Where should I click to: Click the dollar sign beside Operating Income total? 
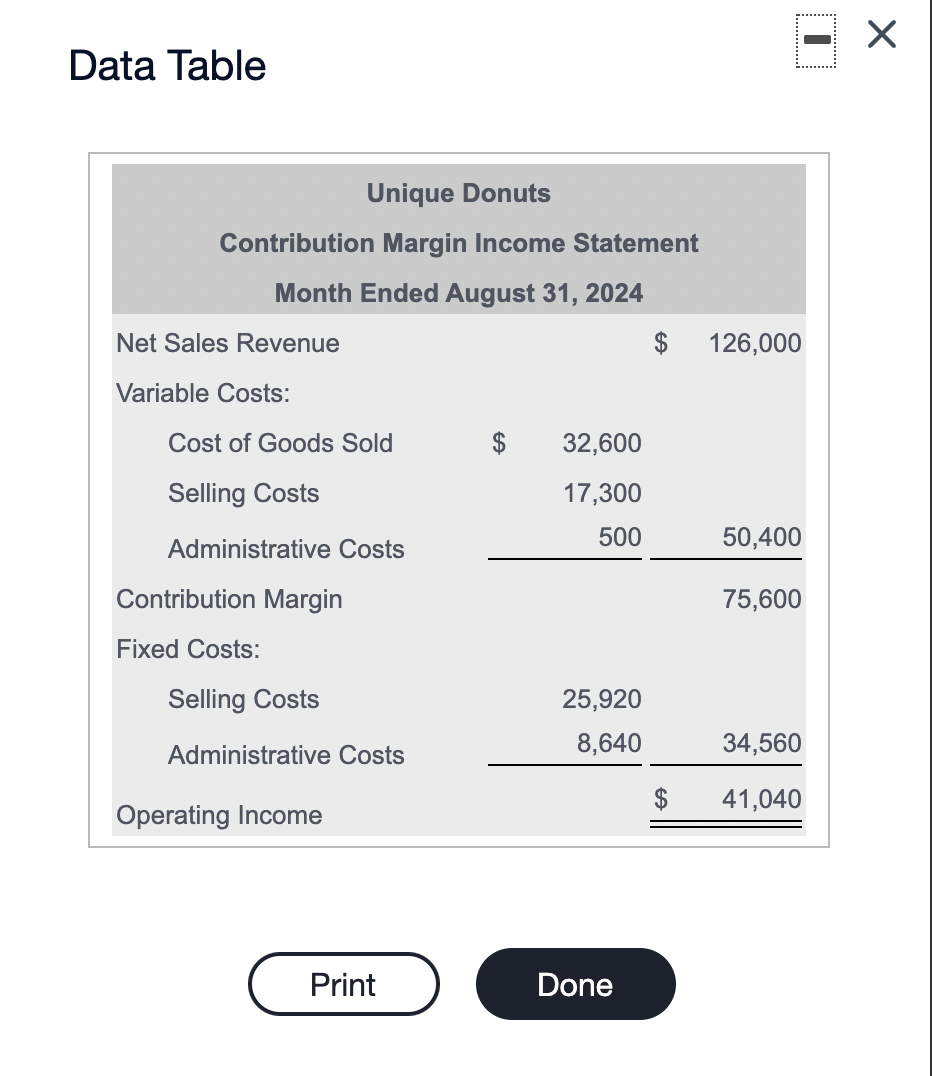tap(660, 799)
